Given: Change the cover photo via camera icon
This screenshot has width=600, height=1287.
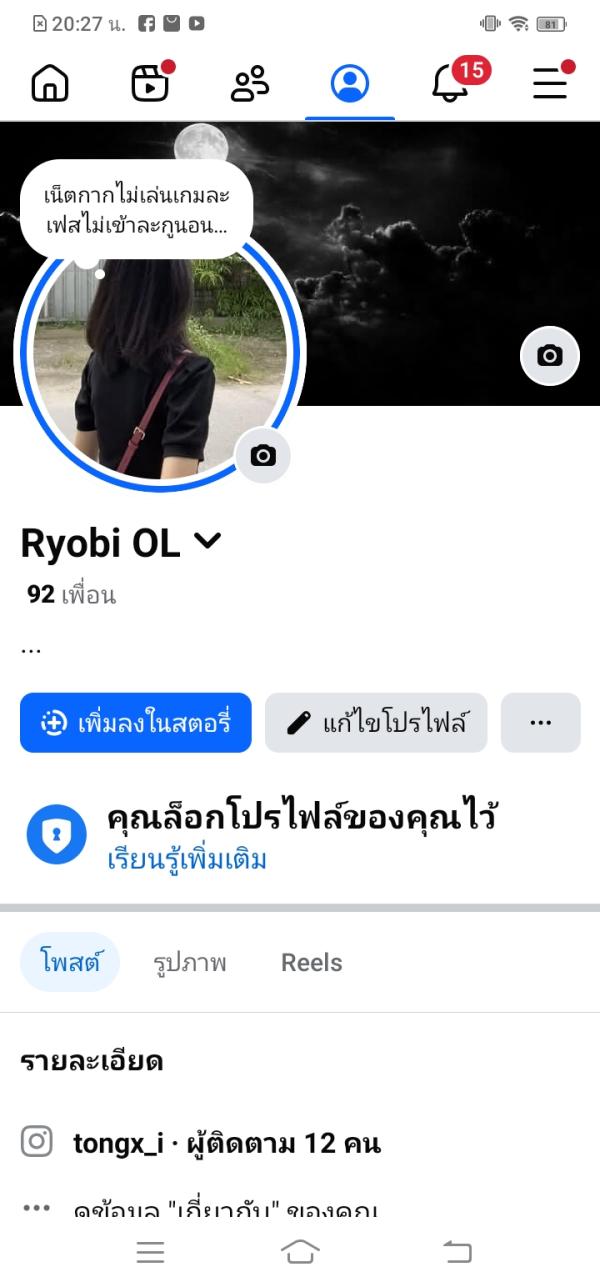Looking at the screenshot, I should click(550, 355).
